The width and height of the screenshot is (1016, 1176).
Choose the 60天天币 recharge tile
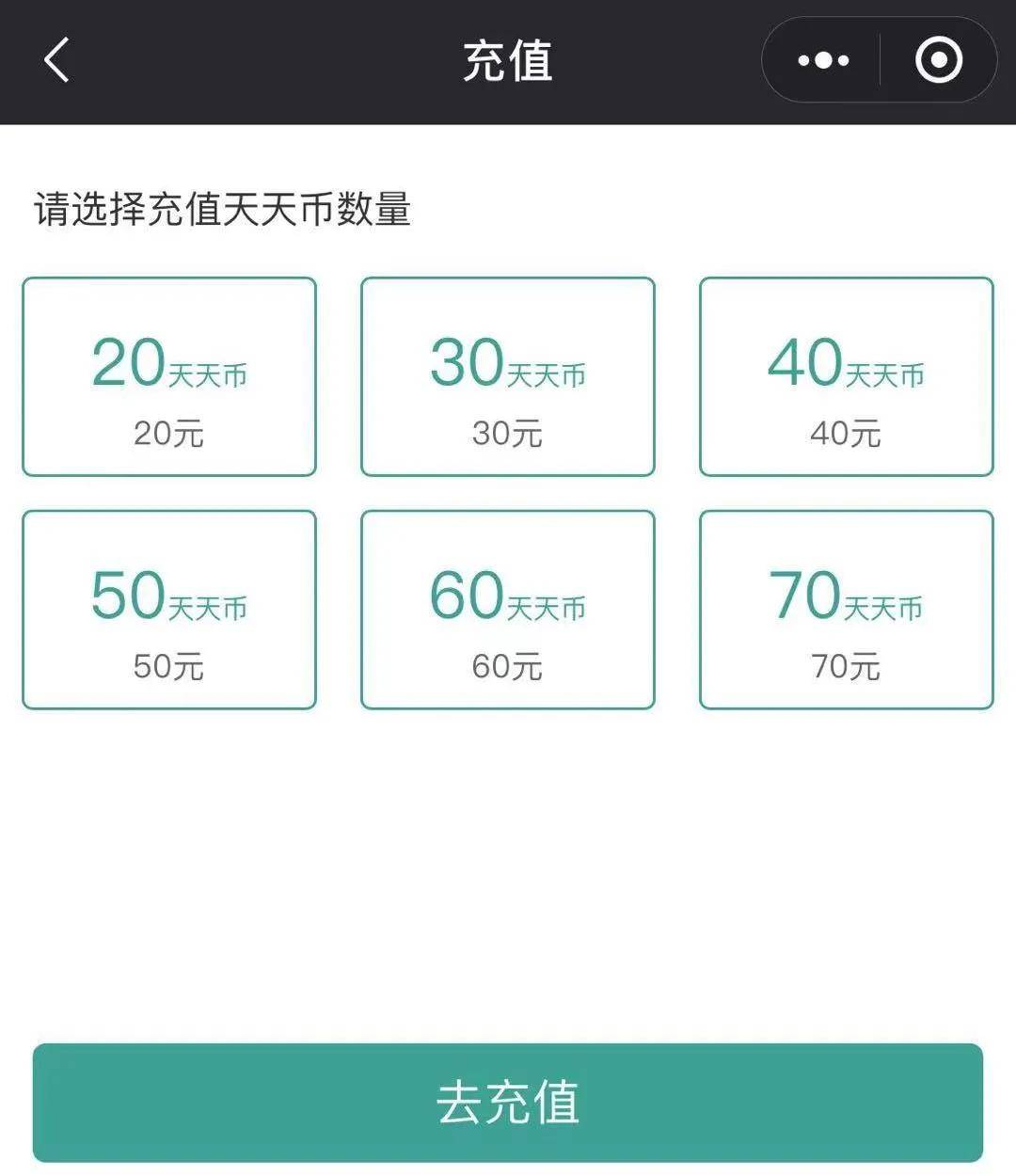[508, 610]
